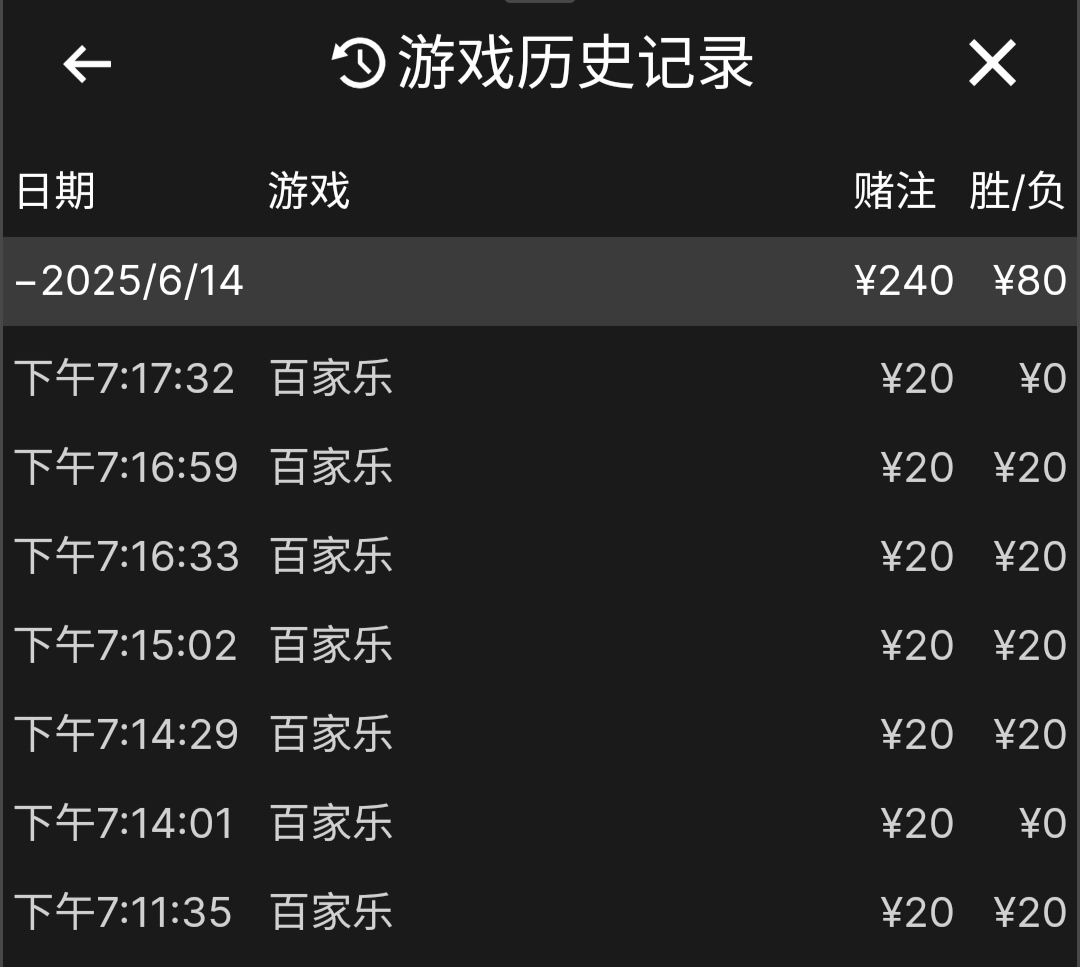
Task: Go back using the arrow icon
Action: 87,65
